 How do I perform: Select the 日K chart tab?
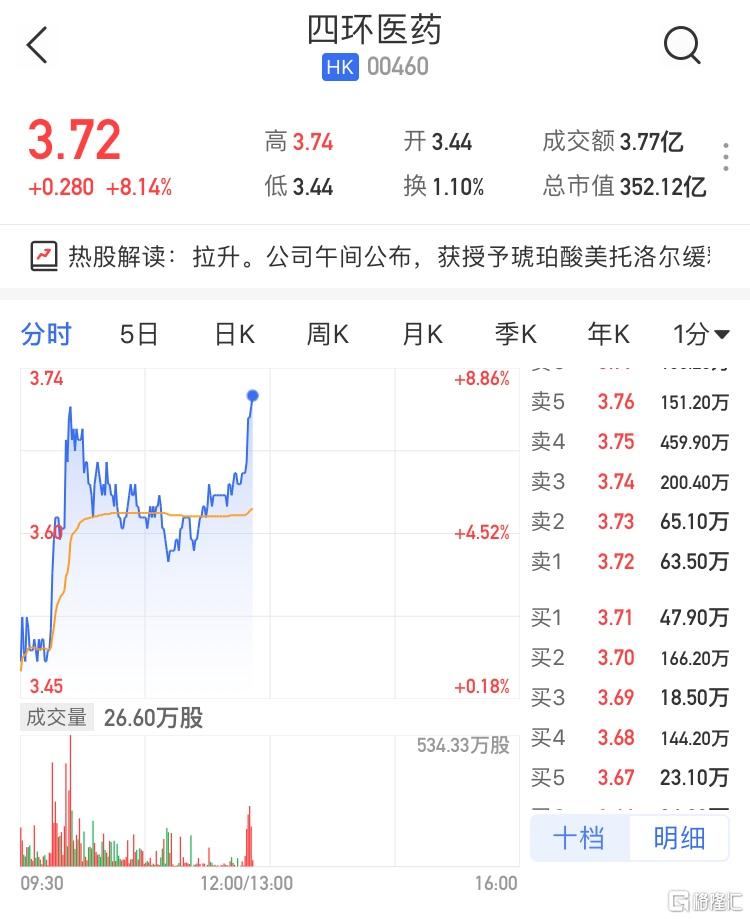[234, 334]
